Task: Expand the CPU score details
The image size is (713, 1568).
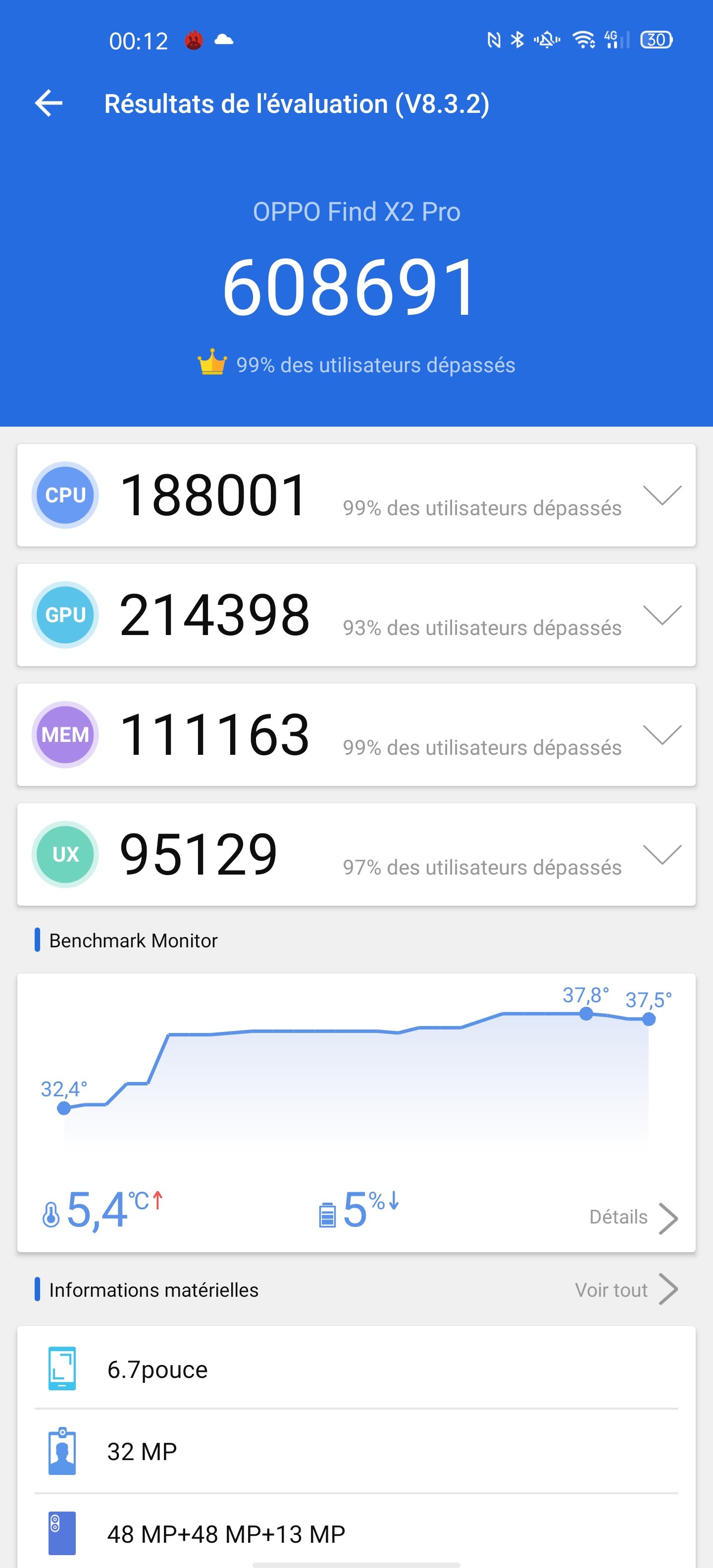Action: click(x=662, y=495)
